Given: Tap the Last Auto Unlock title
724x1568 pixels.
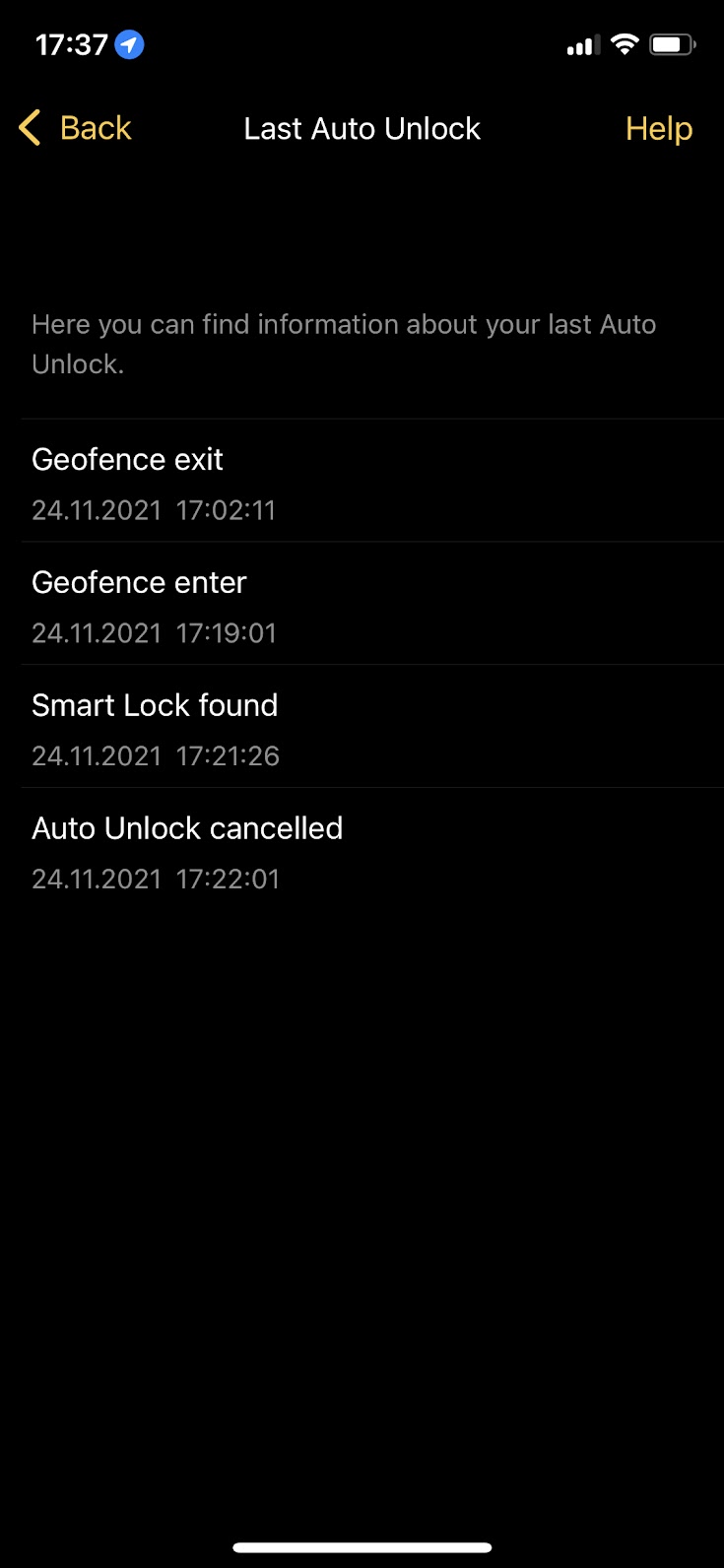Looking at the screenshot, I should pos(362,128).
